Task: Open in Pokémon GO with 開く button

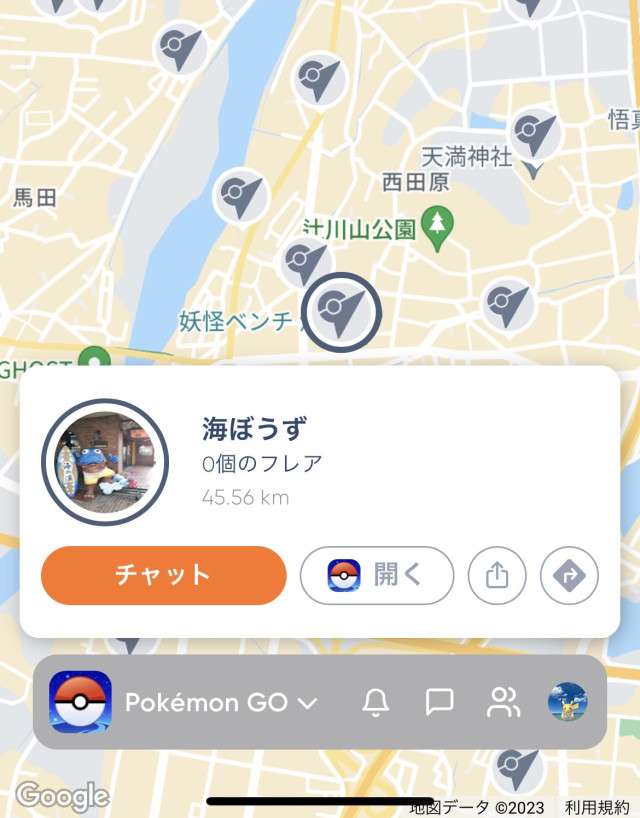Action: pyautogui.click(x=377, y=575)
